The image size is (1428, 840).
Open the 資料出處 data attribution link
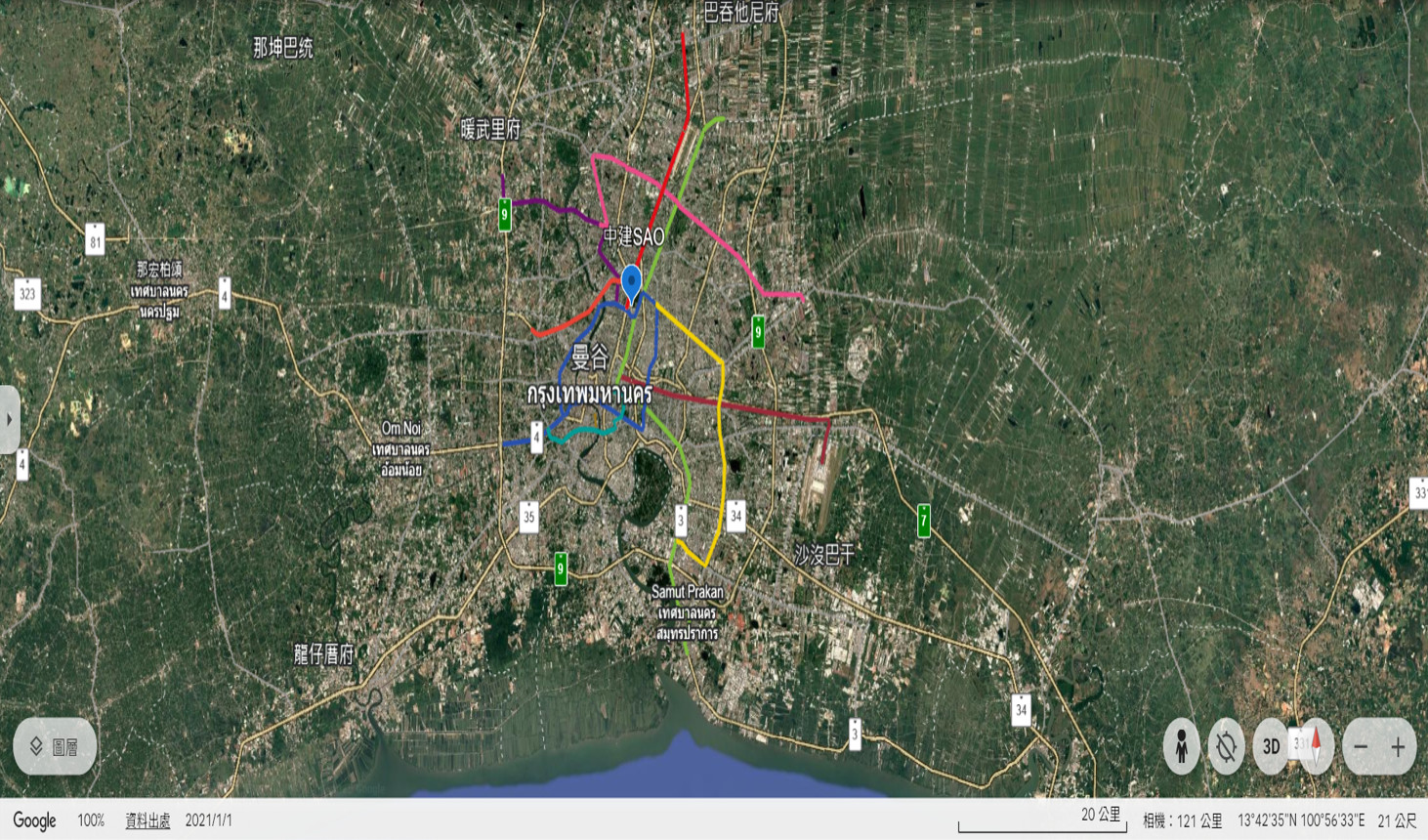tap(147, 820)
